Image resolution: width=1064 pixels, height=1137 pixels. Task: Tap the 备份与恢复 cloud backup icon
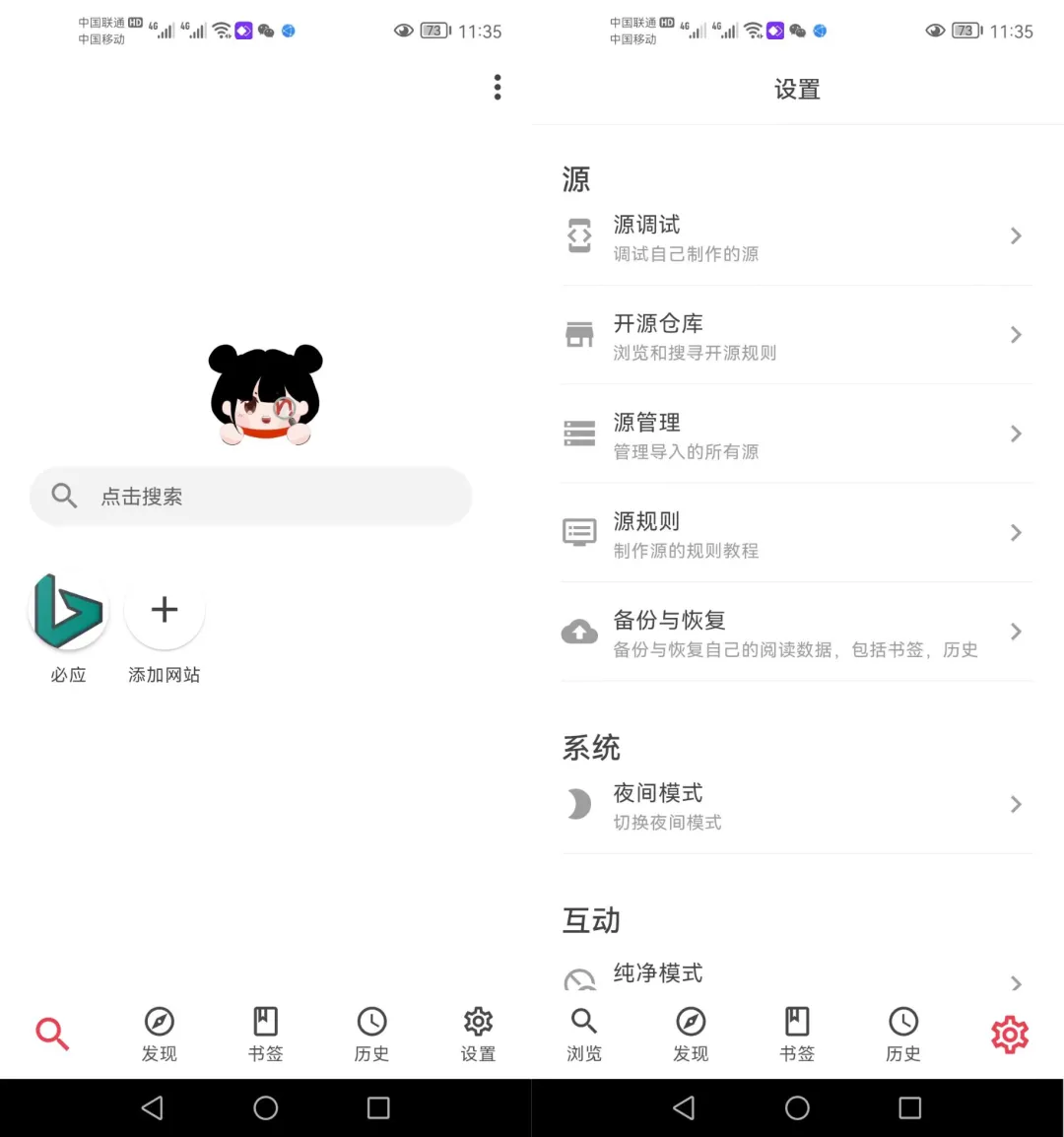tap(579, 632)
